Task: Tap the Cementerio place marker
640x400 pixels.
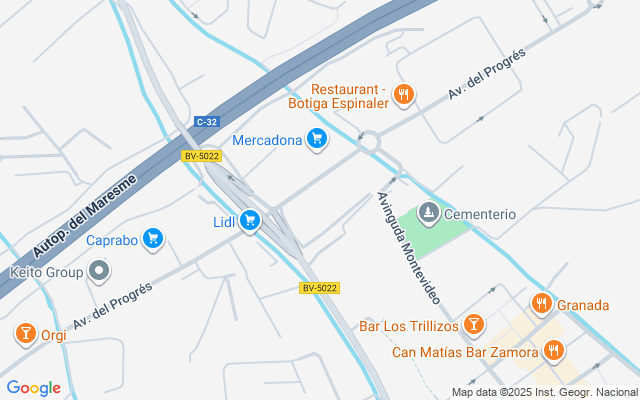Action: tap(429, 213)
